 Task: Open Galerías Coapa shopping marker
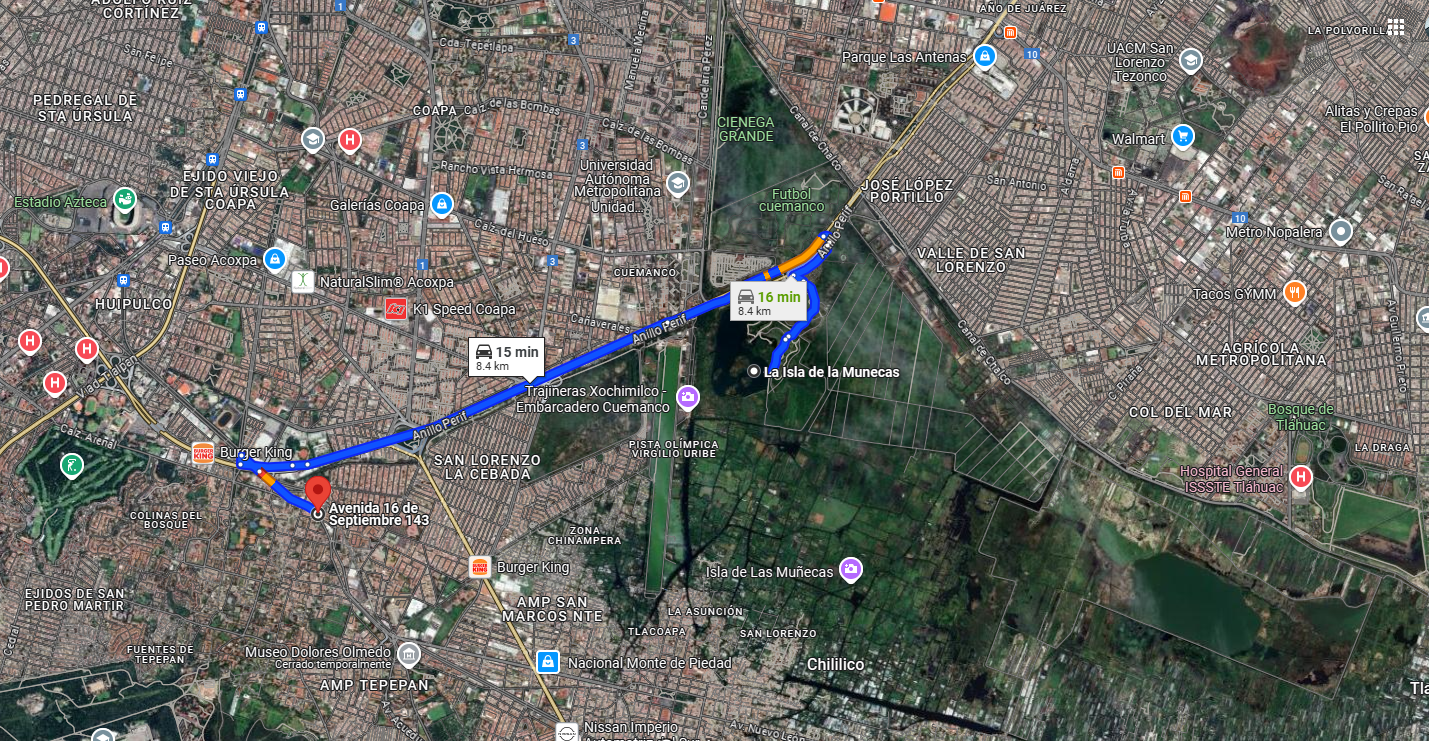coord(441,205)
